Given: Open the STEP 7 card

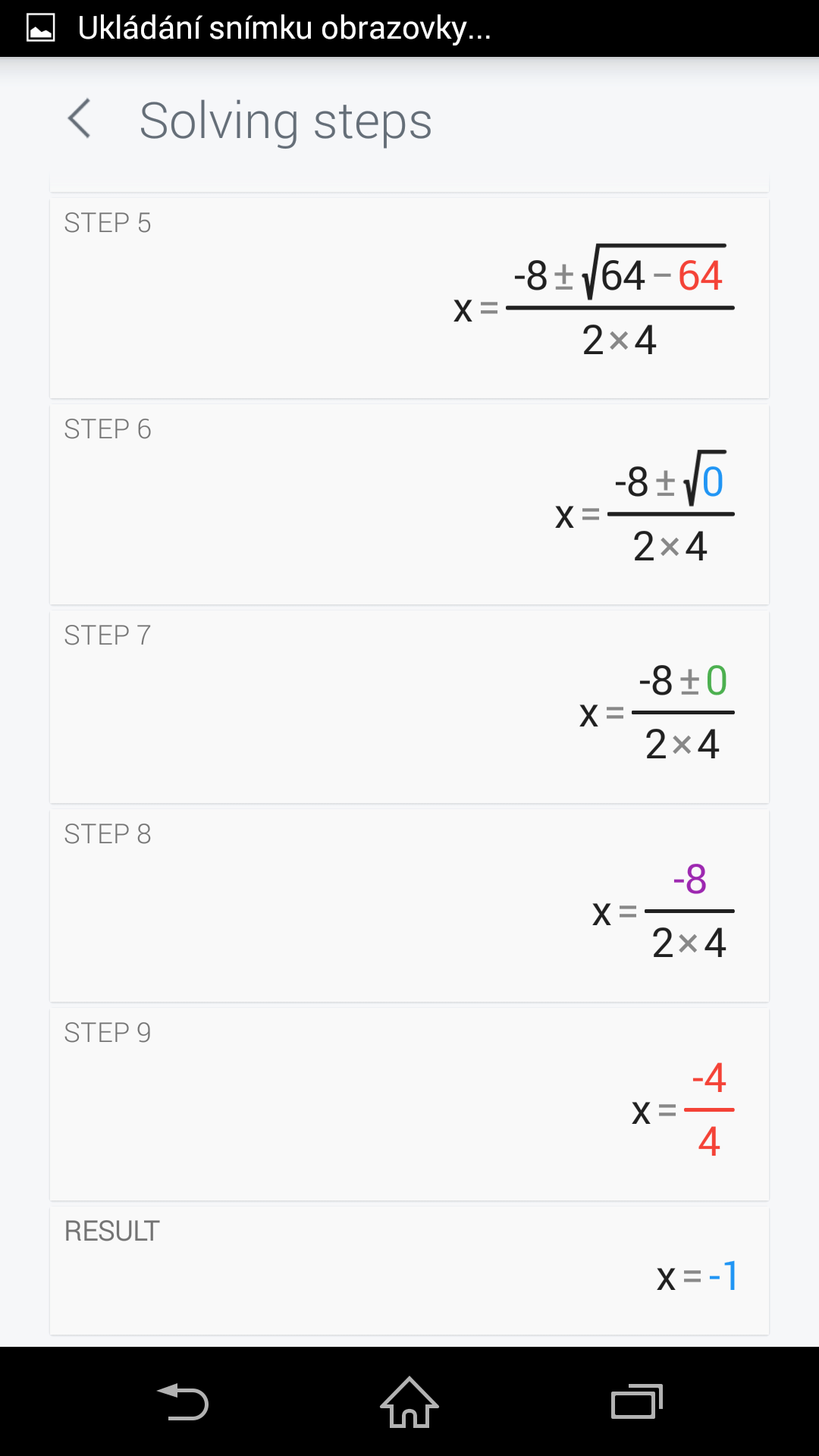Looking at the screenshot, I should [409, 707].
